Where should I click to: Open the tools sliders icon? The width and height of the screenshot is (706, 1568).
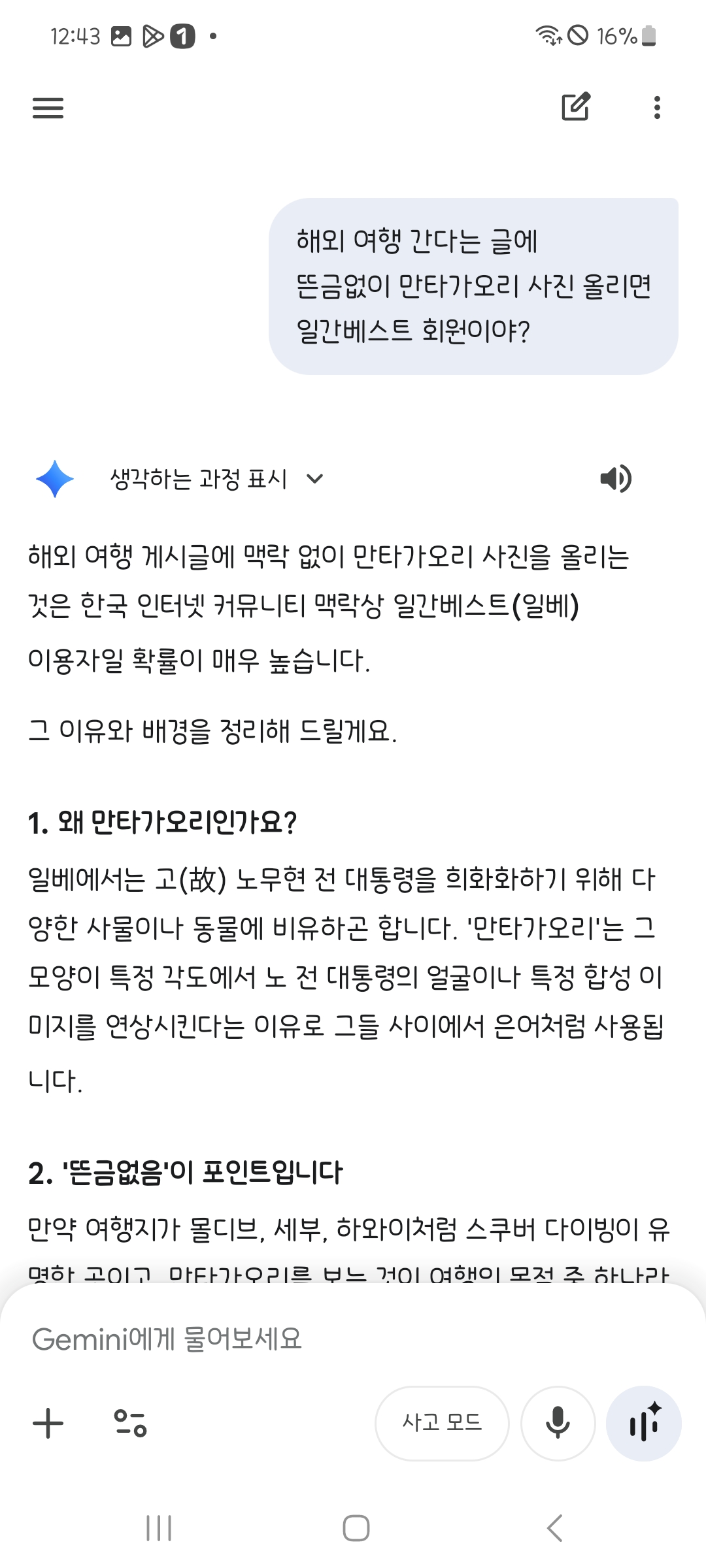tap(130, 1423)
